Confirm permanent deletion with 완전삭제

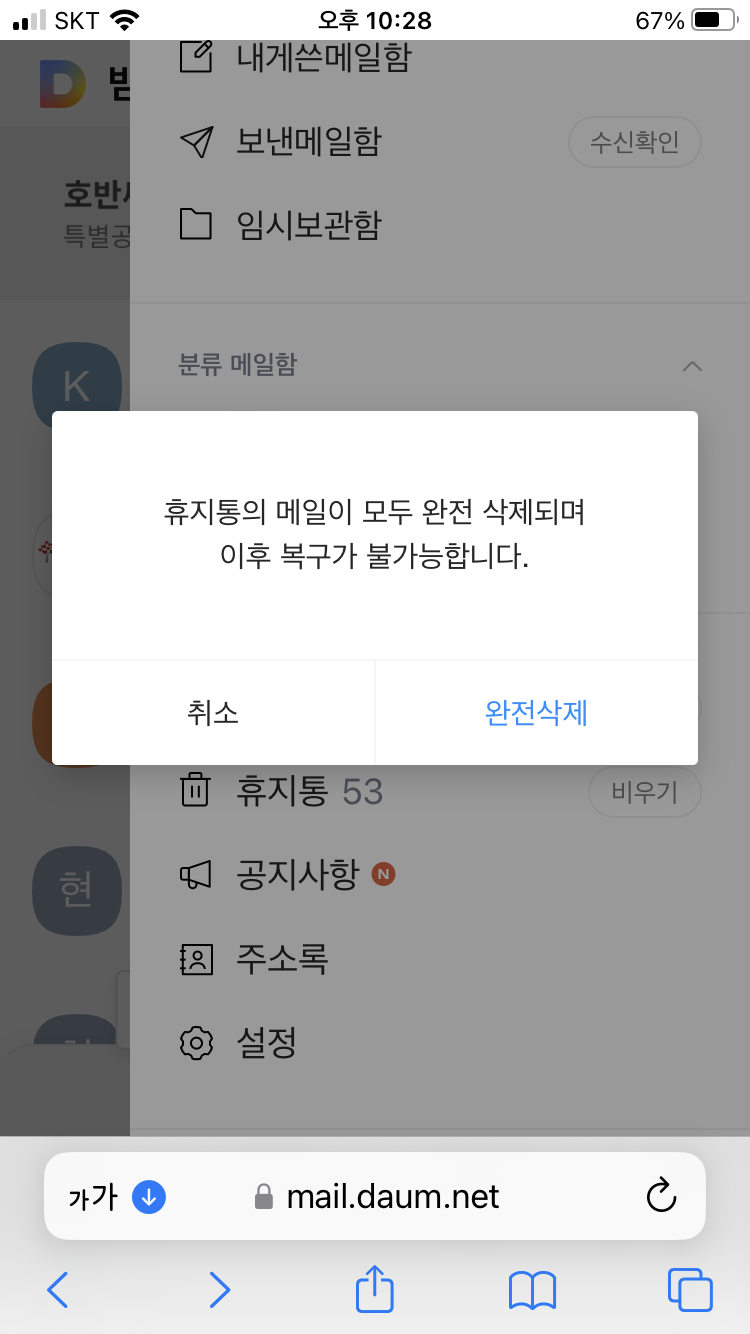pyautogui.click(x=536, y=713)
